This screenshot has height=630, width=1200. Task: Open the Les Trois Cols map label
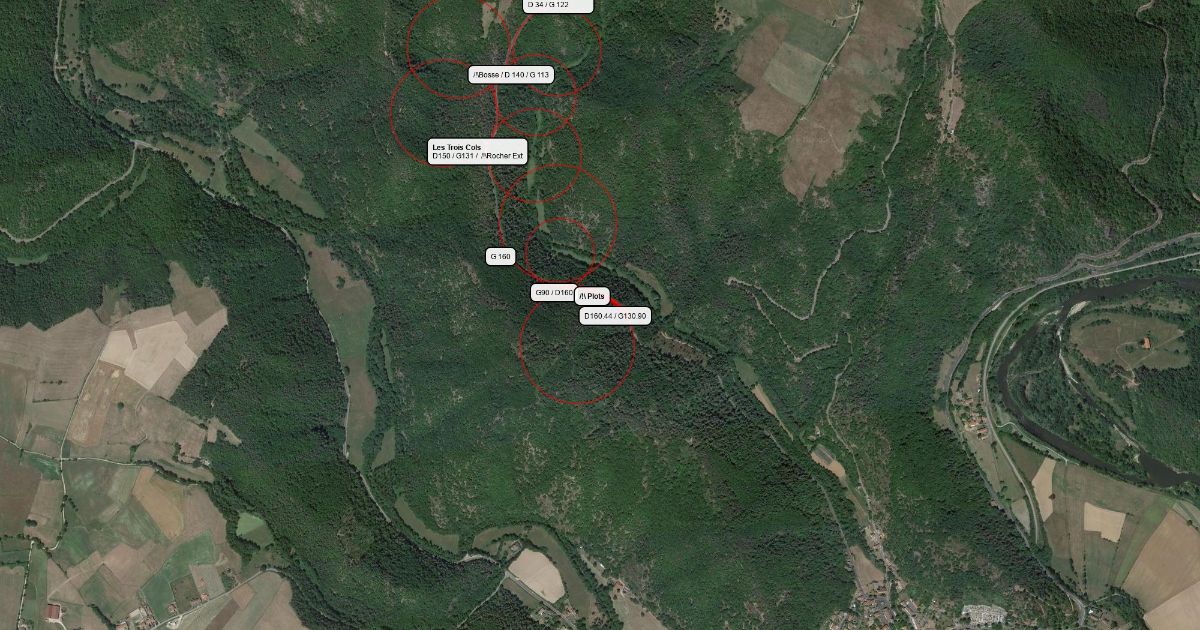[477, 151]
